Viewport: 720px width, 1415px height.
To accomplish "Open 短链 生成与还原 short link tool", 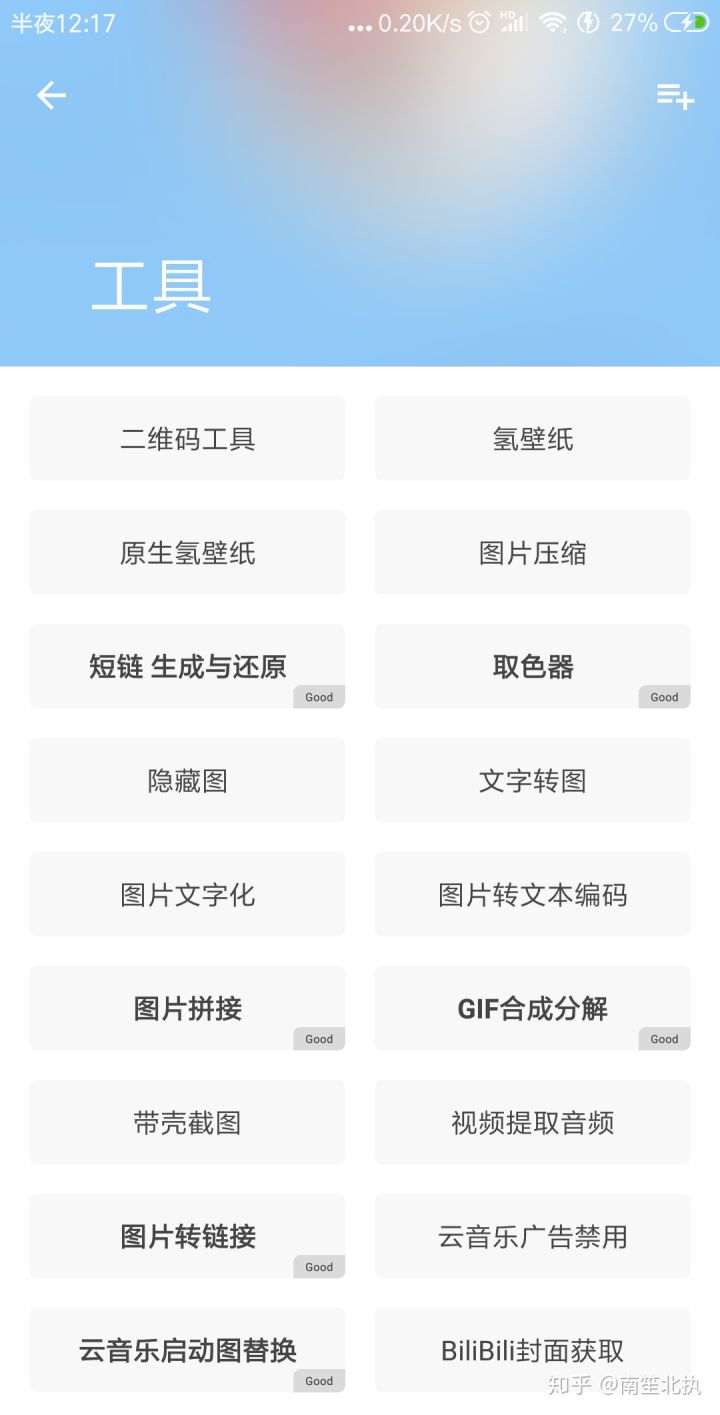I will (187, 666).
